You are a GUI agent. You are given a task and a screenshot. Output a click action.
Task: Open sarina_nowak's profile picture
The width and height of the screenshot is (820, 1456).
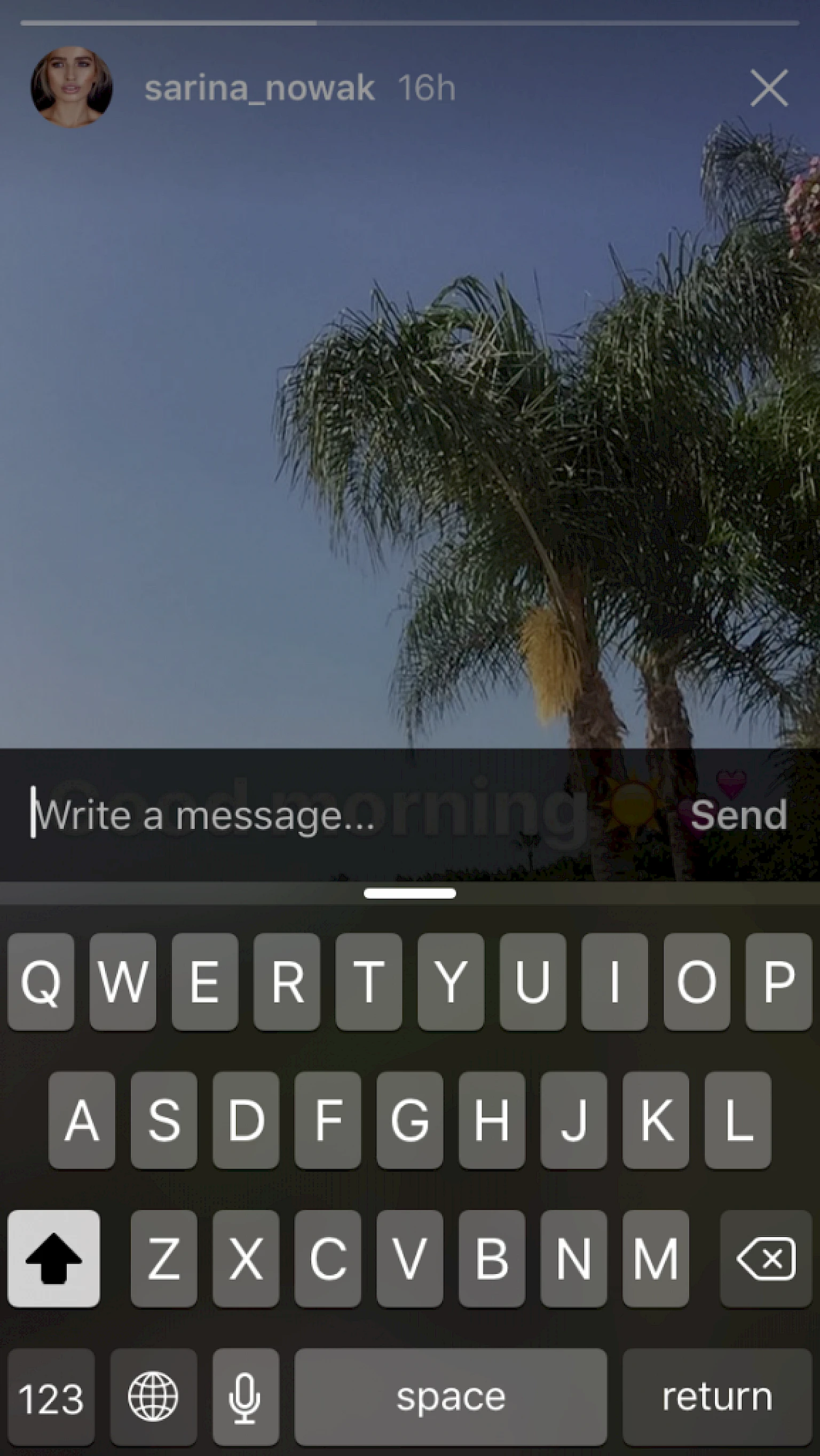(72, 87)
